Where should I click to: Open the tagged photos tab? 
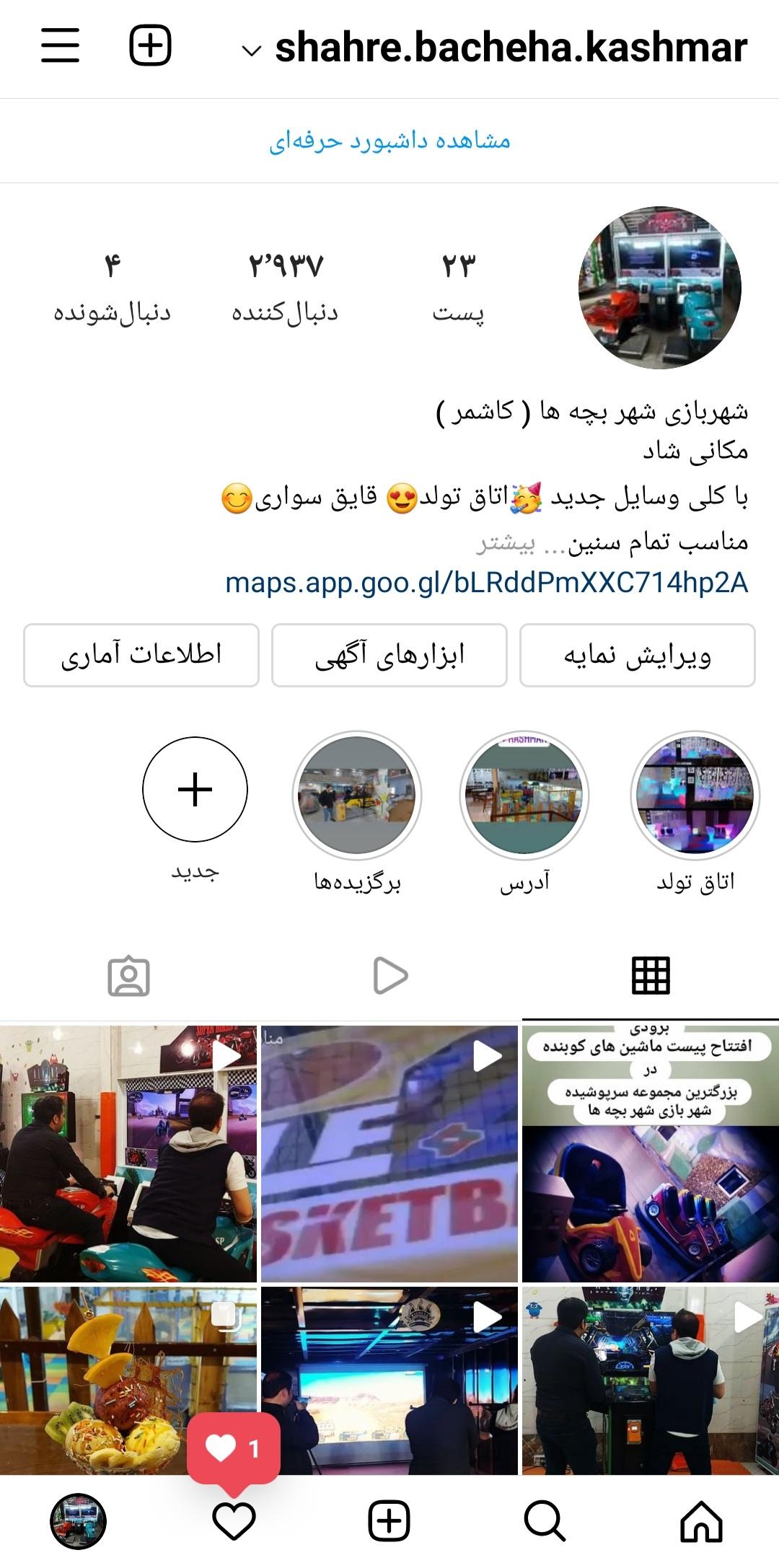pos(128,973)
